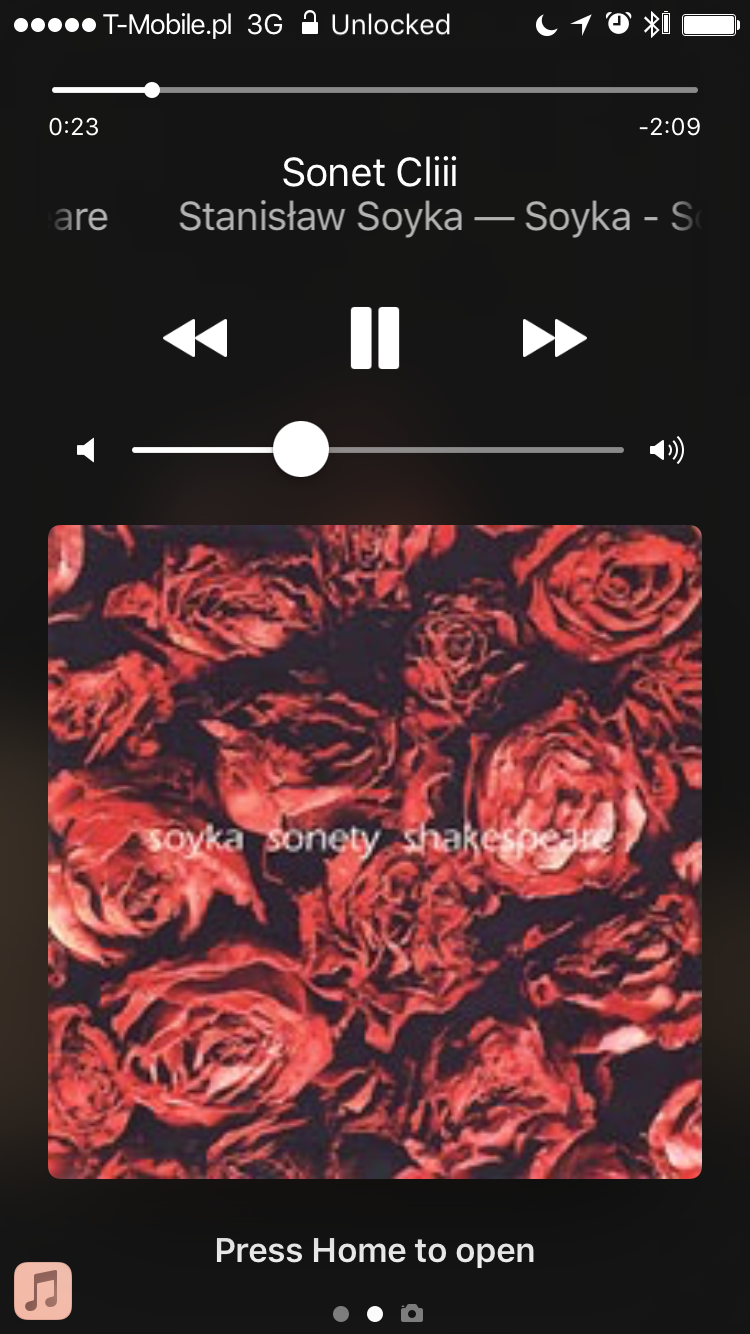This screenshot has width=750, height=1334.
Task: Tap the volume slider knob
Action: (x=301, y=450)
